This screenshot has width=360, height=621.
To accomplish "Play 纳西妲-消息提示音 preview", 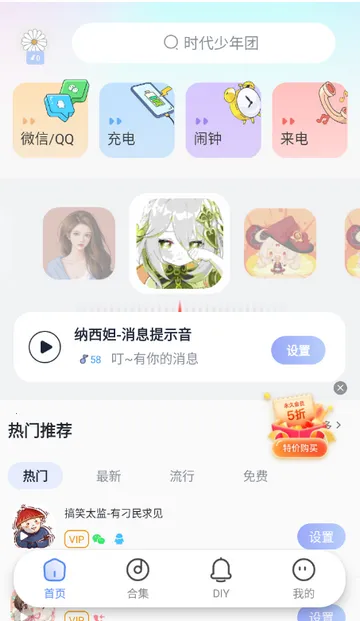I will (x=45, y=347).
